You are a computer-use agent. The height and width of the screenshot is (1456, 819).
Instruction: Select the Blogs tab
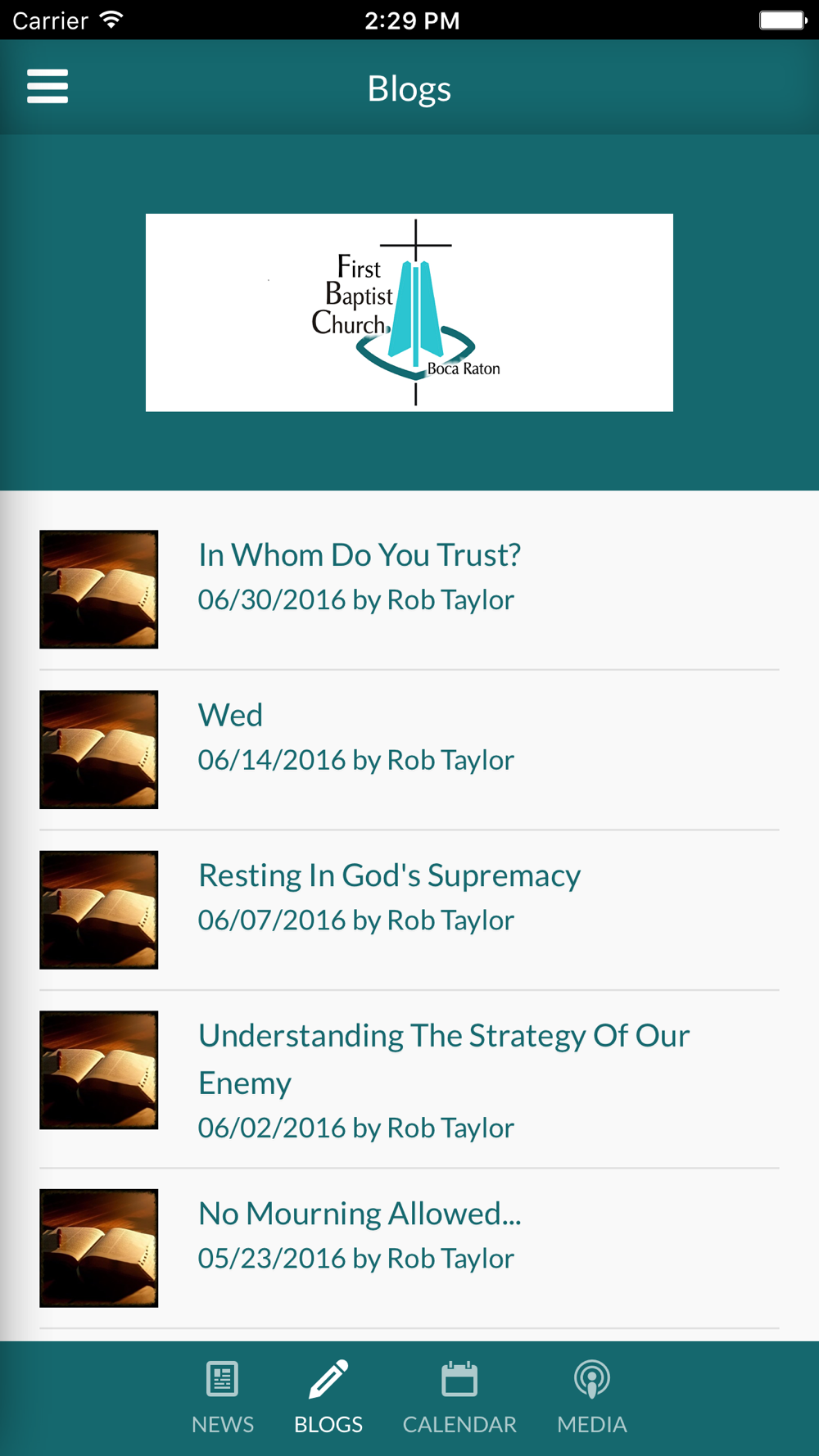click(328, 1397)
